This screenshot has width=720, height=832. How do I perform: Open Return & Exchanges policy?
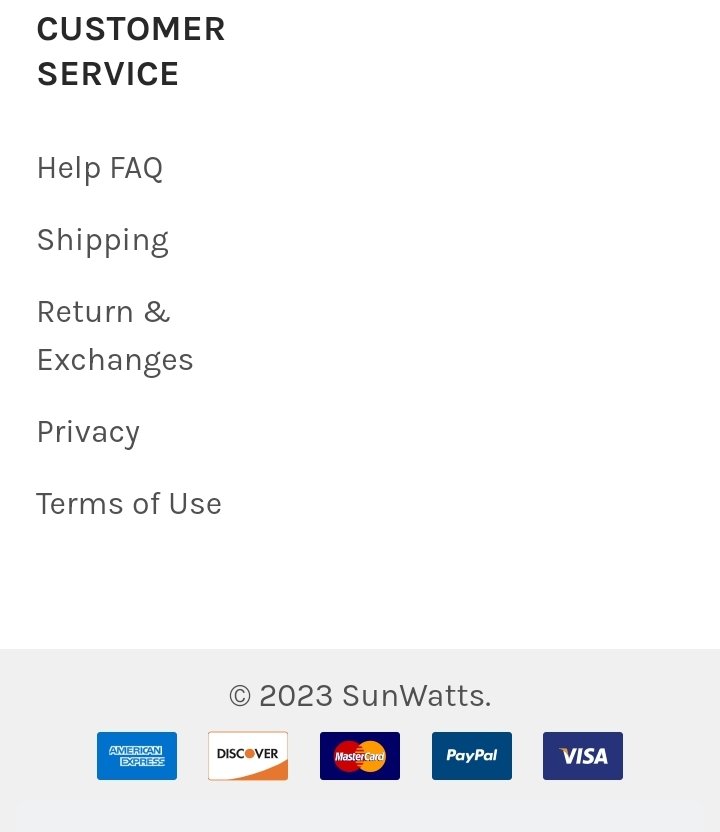pos(114,336)
